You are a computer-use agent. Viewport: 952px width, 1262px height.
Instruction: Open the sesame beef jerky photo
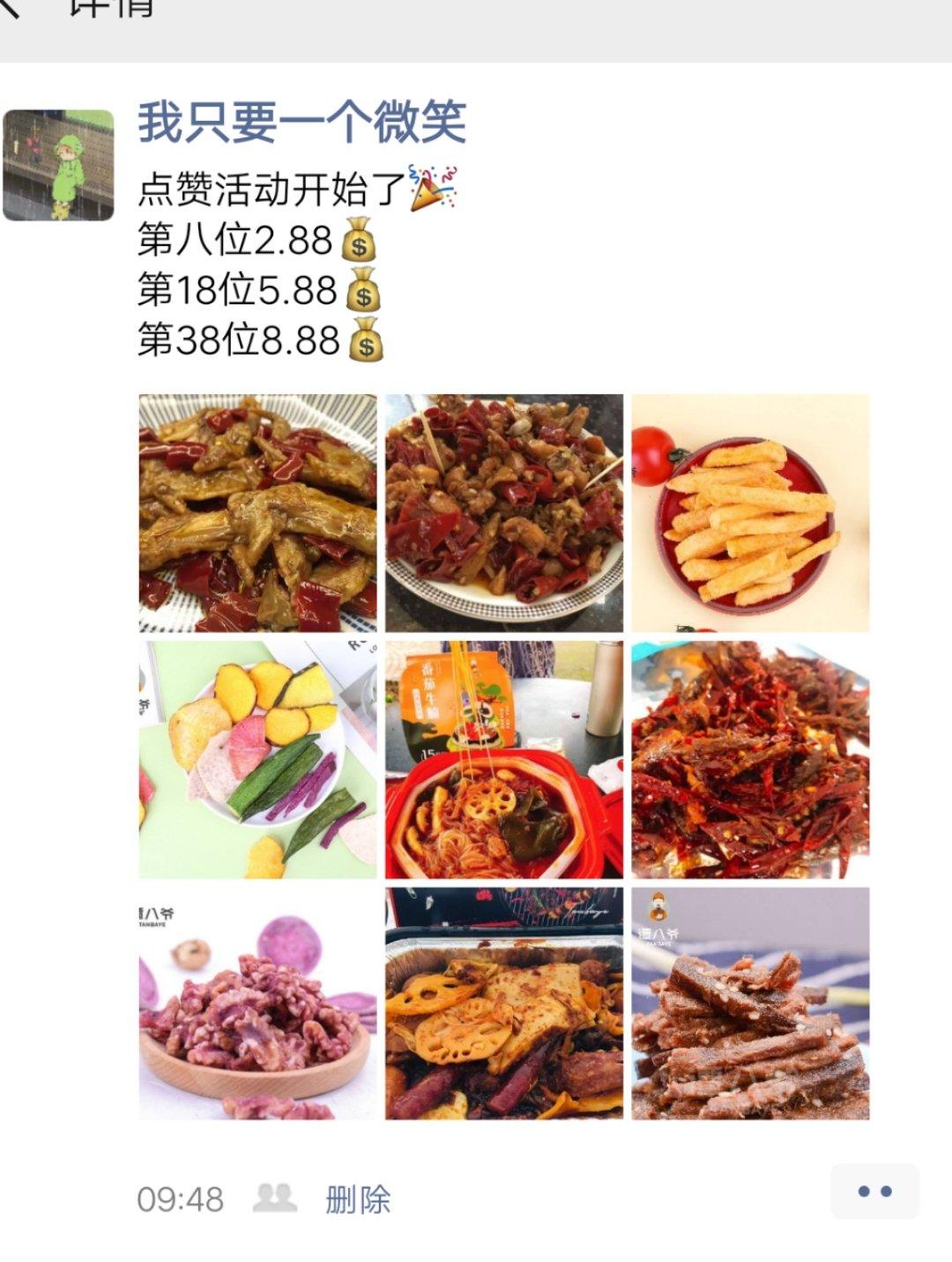(x=750, y=1004)
